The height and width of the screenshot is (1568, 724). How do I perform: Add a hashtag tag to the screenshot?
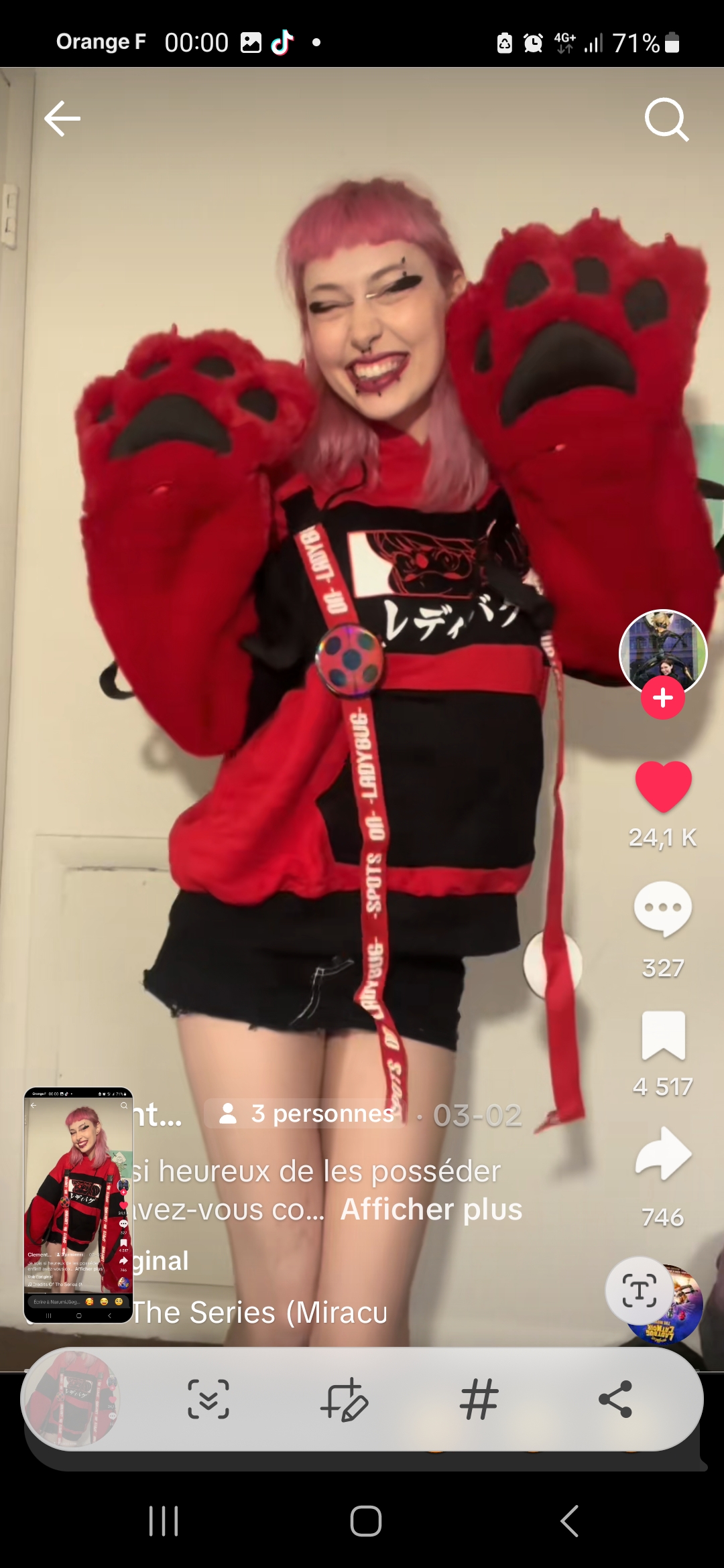pyautogui.click(x=479, y=1399)
